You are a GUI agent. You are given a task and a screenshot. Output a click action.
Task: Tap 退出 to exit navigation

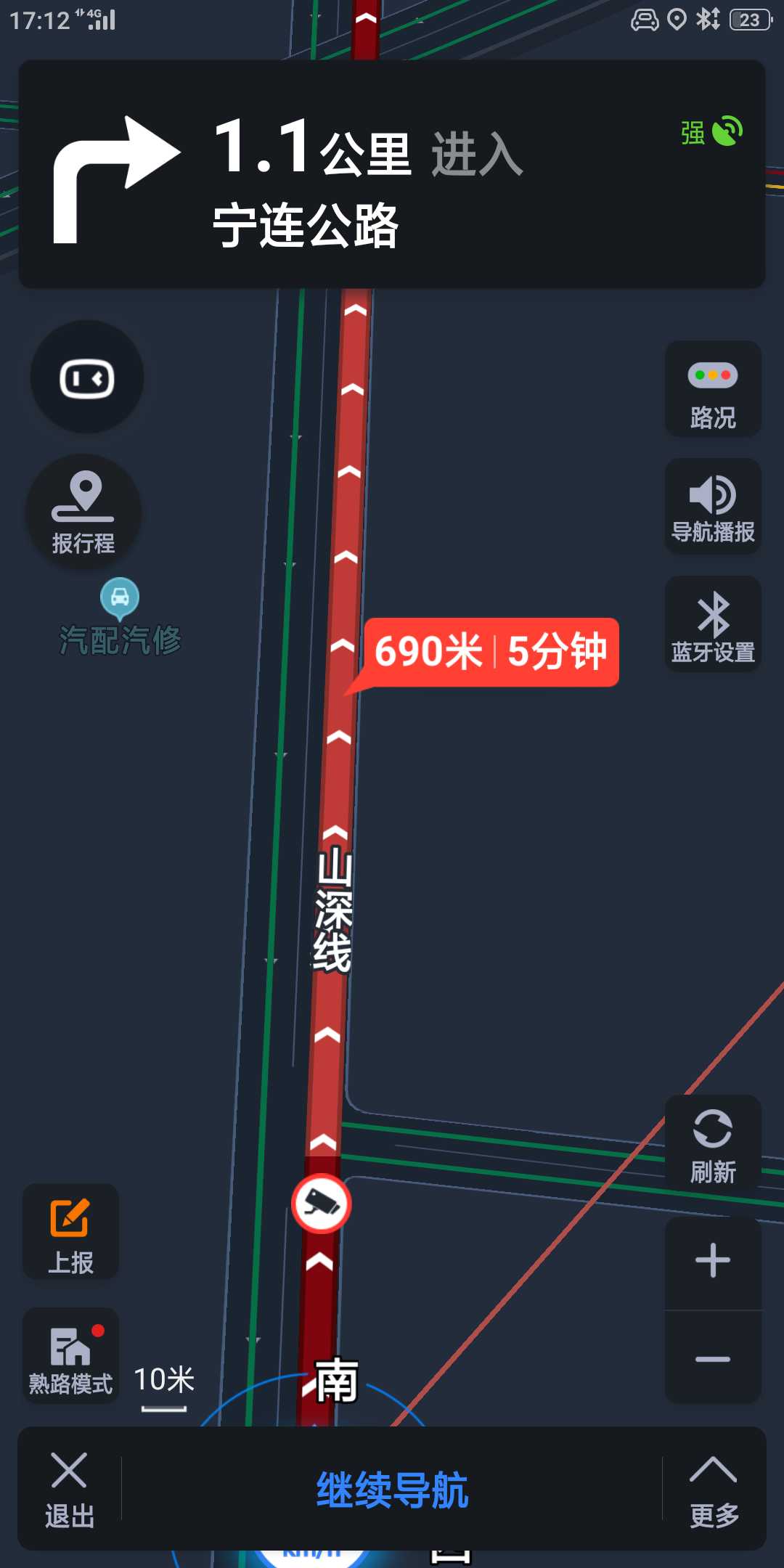[x=70, y=1489]
